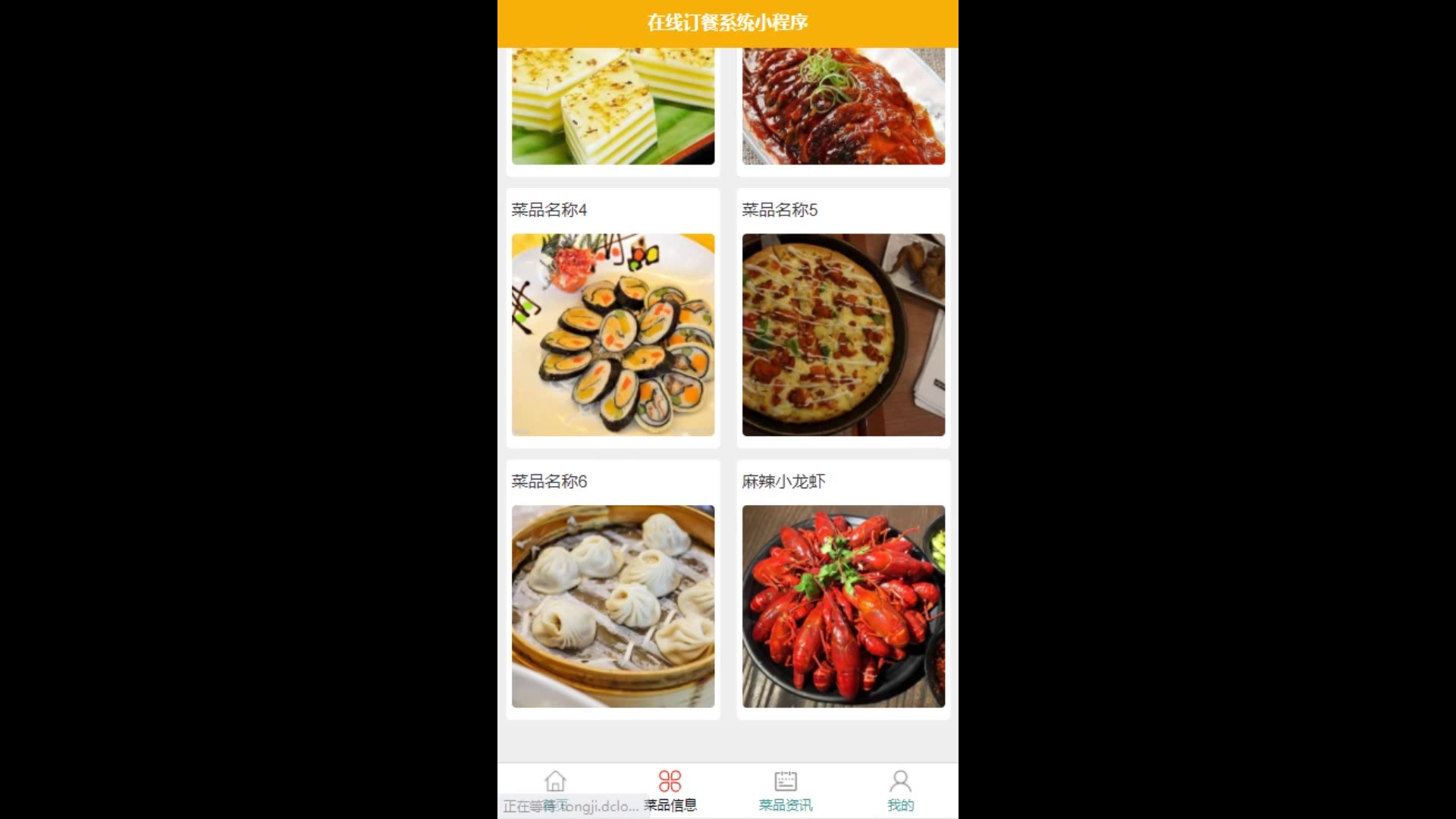Open the 菜品资讯 tab
The height and width of the screenshot is (819, 1456).
click(786, 790)
